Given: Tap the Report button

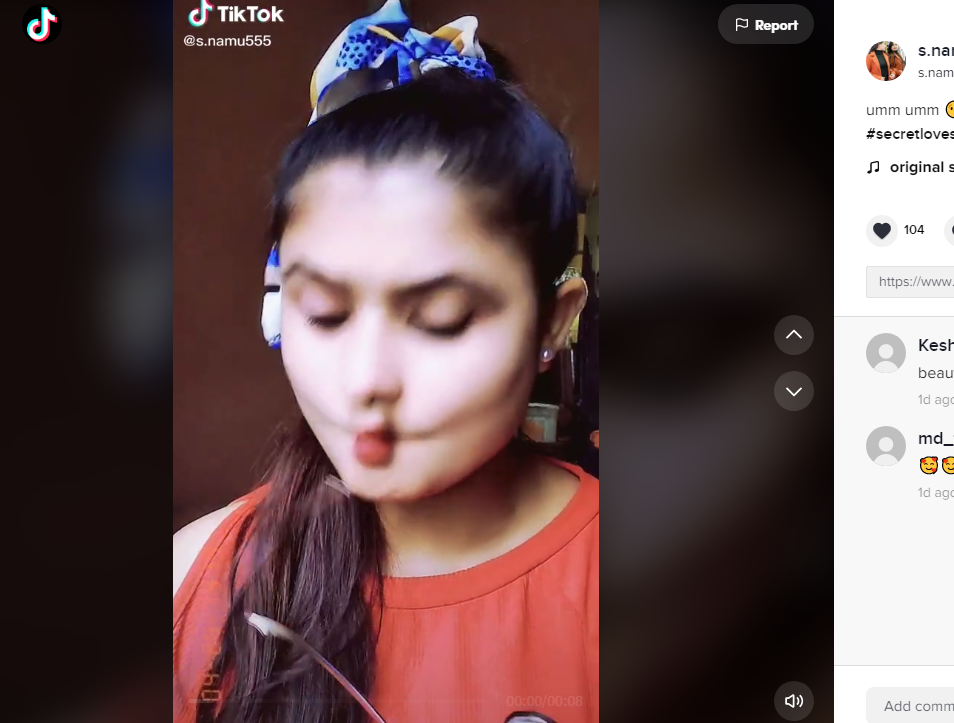Looking at the screenshot, I should pyautogui.click(x=766, y=25).
